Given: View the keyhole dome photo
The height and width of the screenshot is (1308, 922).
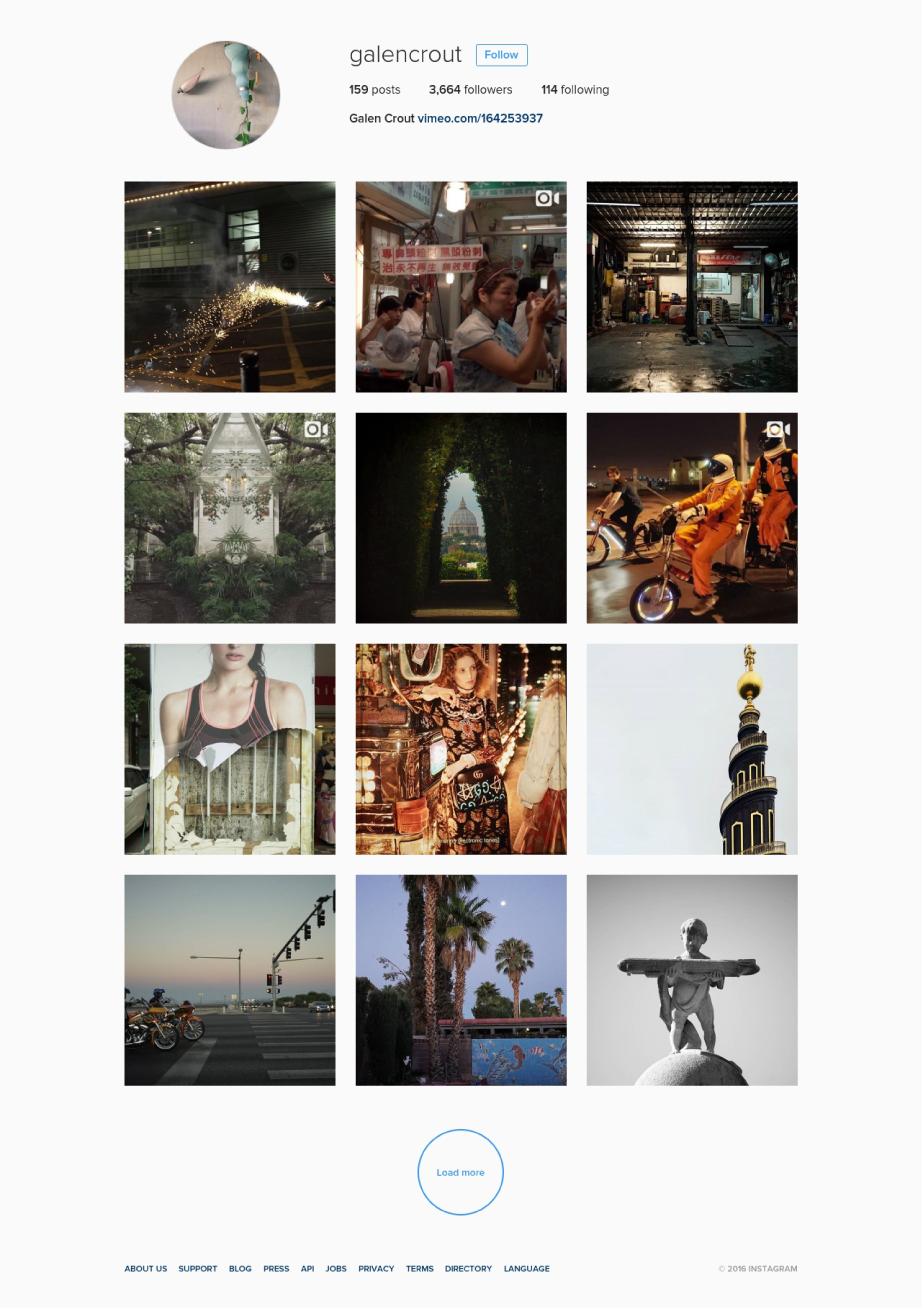Looking at the screenshot, I should [x=461, y=518].
